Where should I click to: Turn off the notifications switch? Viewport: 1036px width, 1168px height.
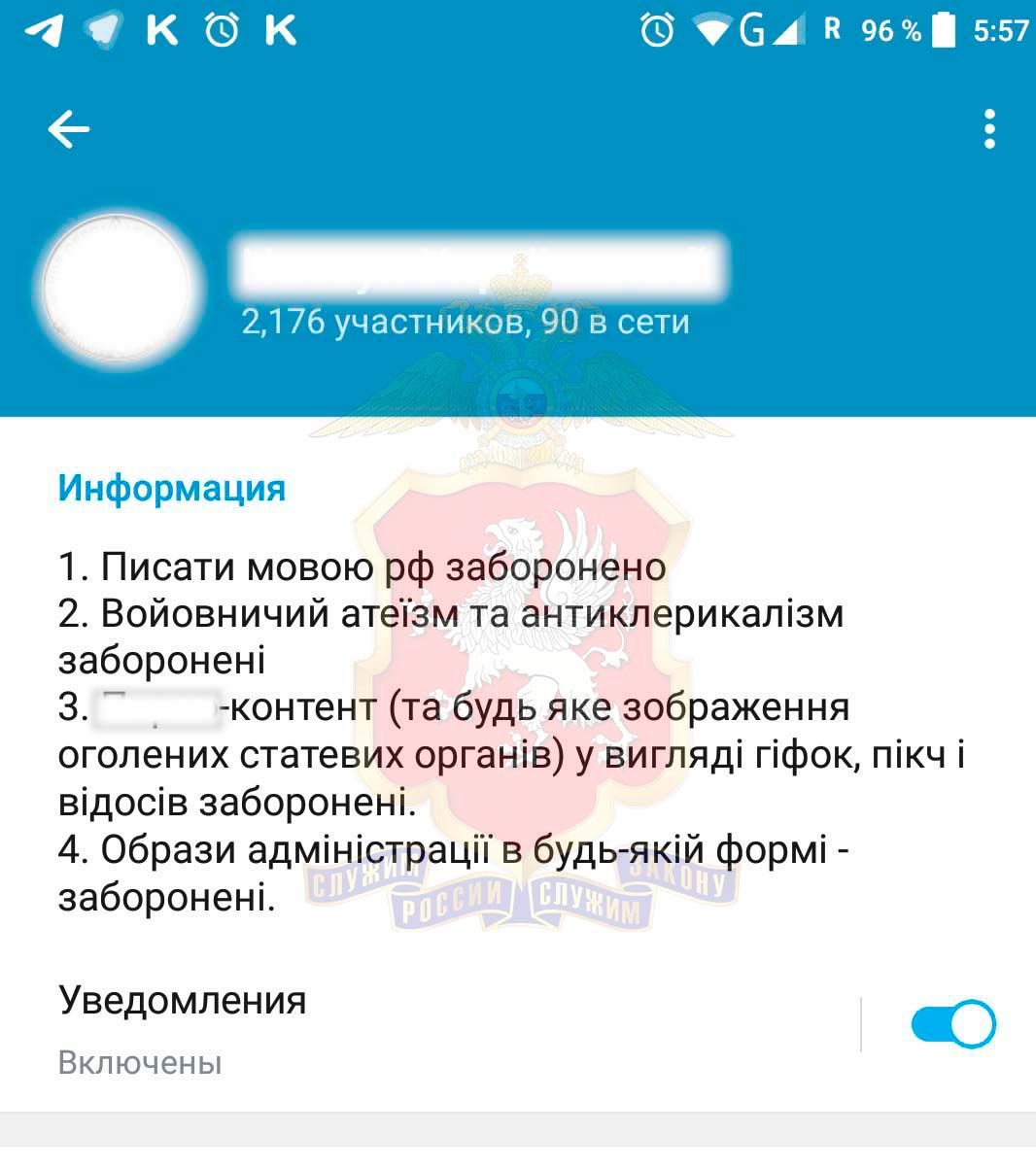click(952, 1024)
